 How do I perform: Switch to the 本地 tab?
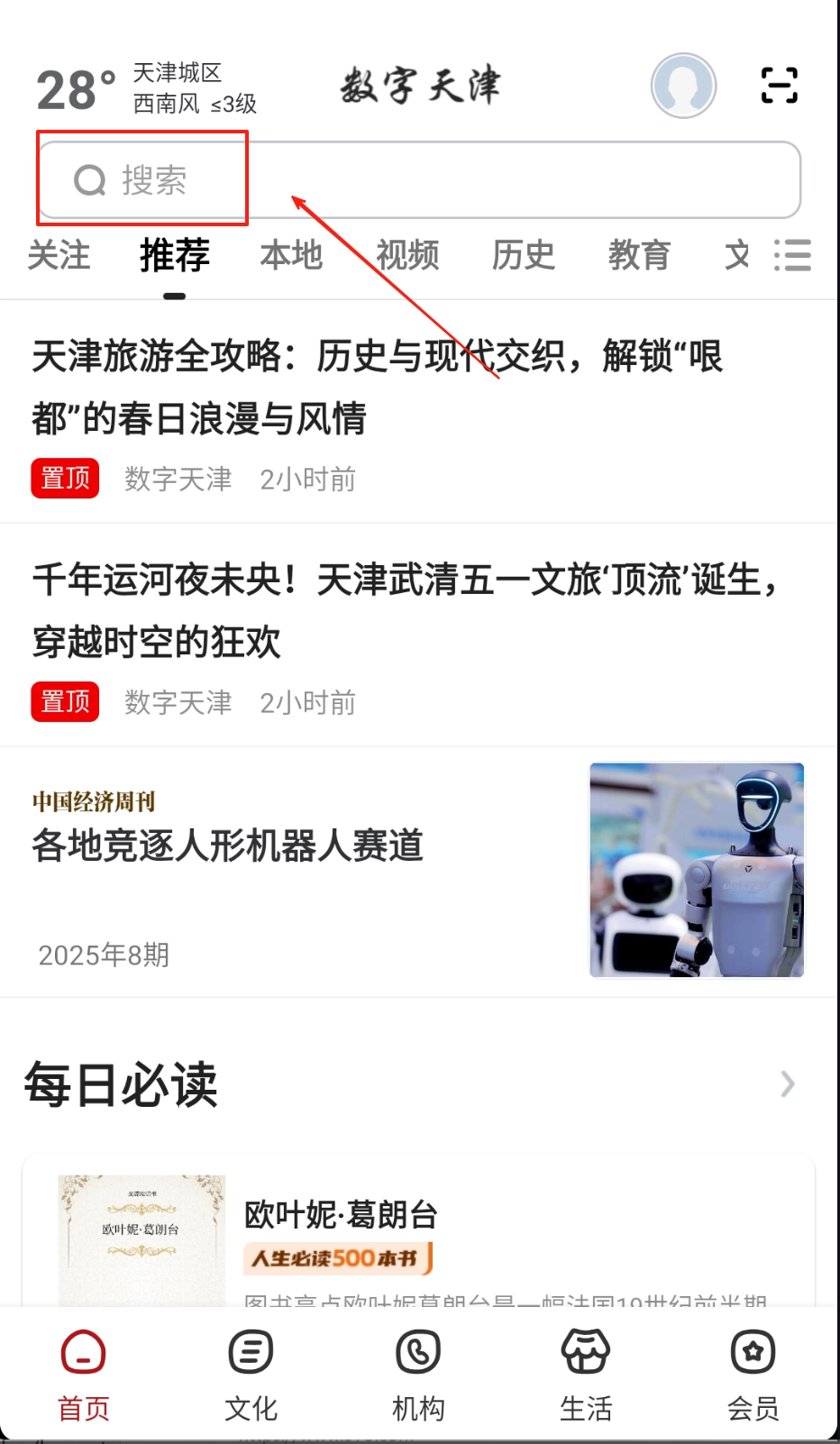pyautogui.click(x=291, y=255)
